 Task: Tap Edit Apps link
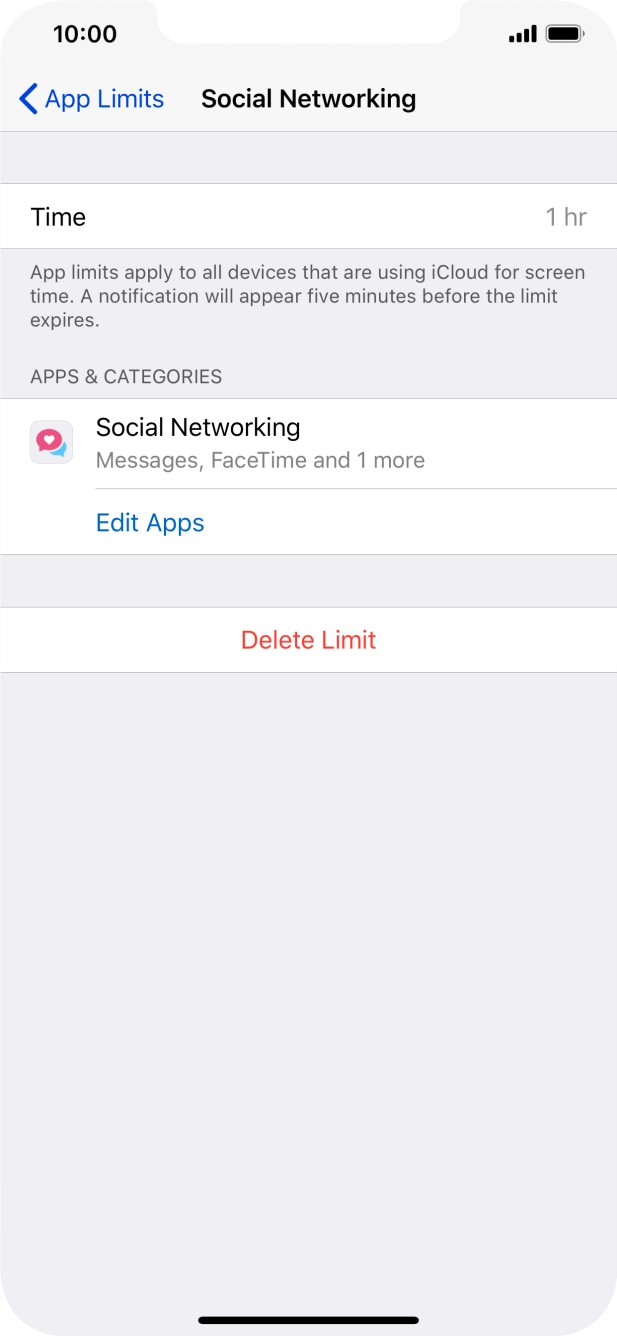150,523
